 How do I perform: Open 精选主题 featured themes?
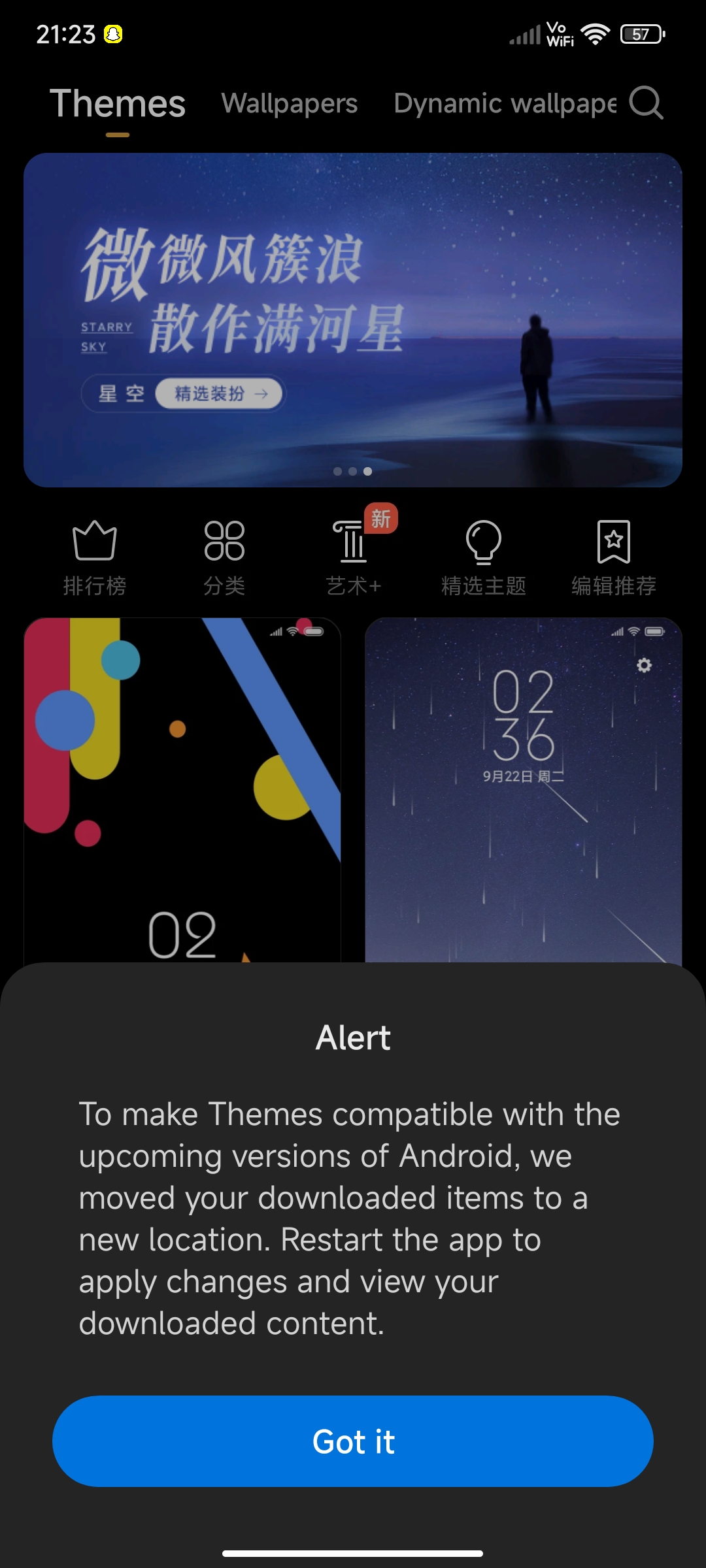[484, 558]
